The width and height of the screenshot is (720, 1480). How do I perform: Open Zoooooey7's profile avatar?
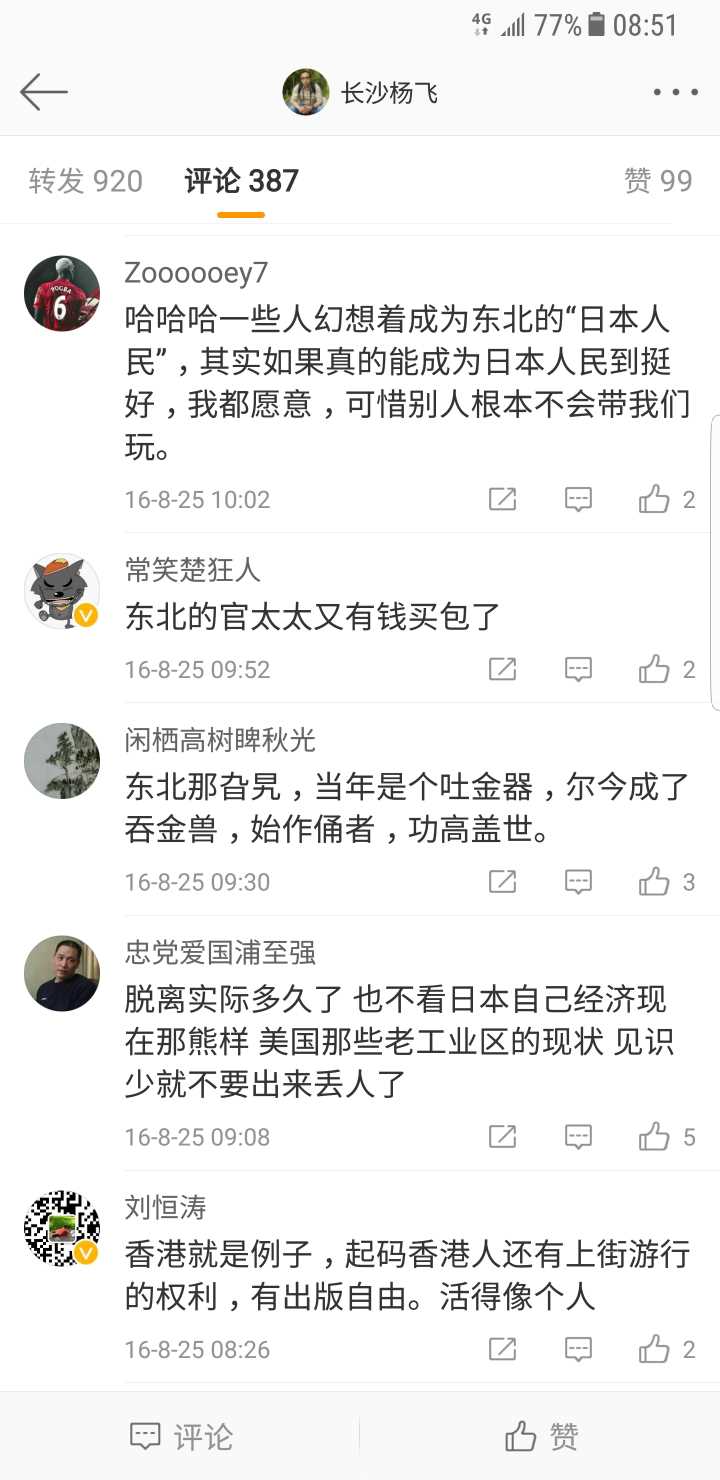point(62,293)
